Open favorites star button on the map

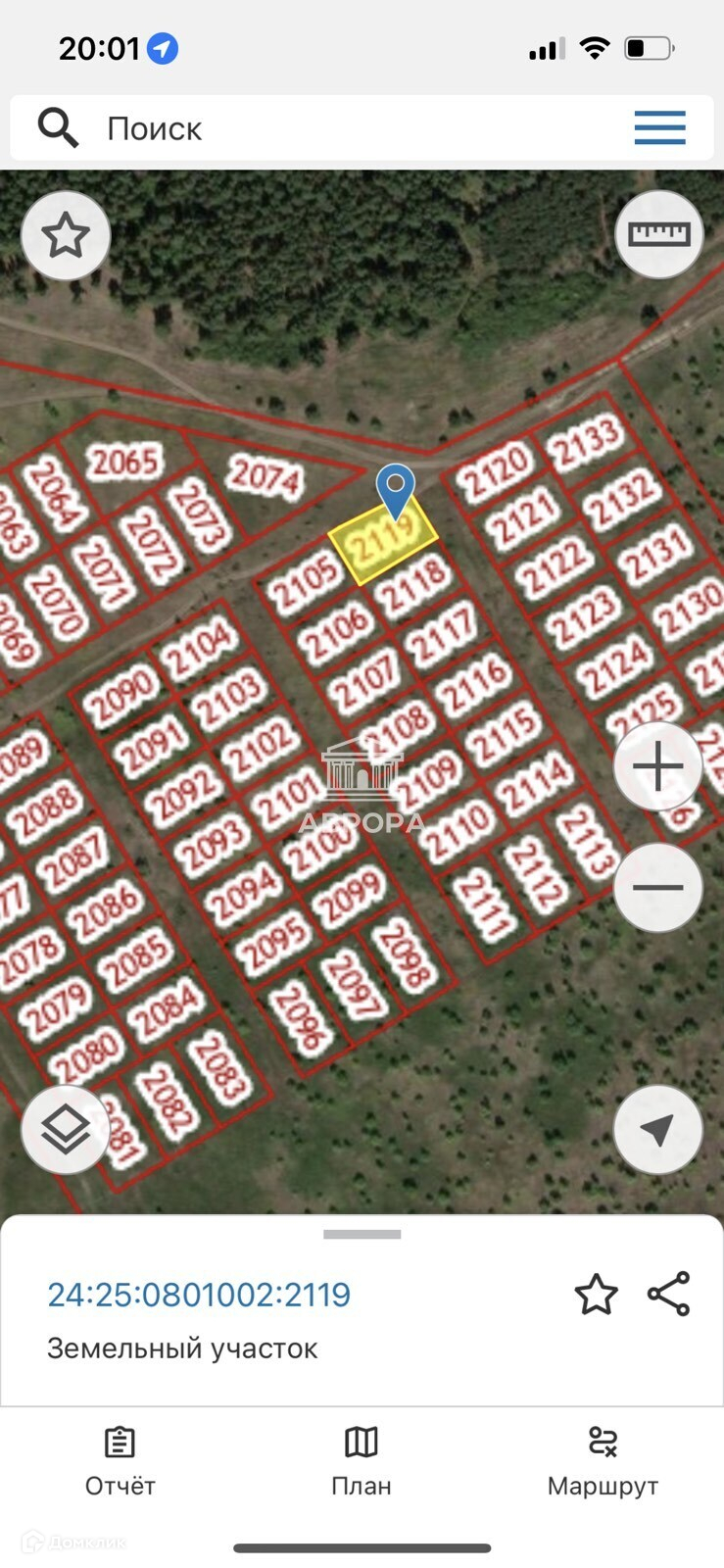click(66, 235)
